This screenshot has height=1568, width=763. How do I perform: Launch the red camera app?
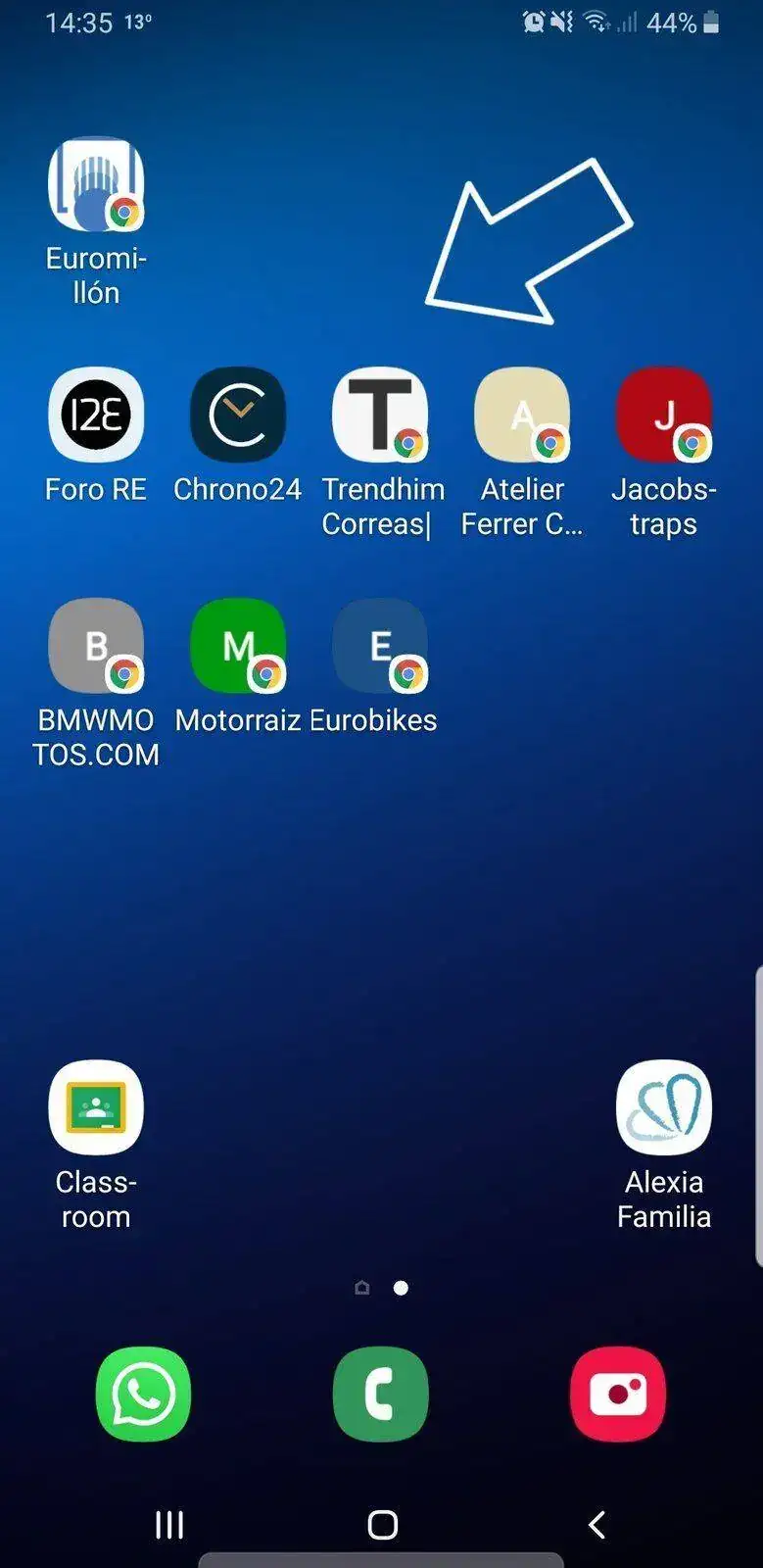tap(618, 1394)
